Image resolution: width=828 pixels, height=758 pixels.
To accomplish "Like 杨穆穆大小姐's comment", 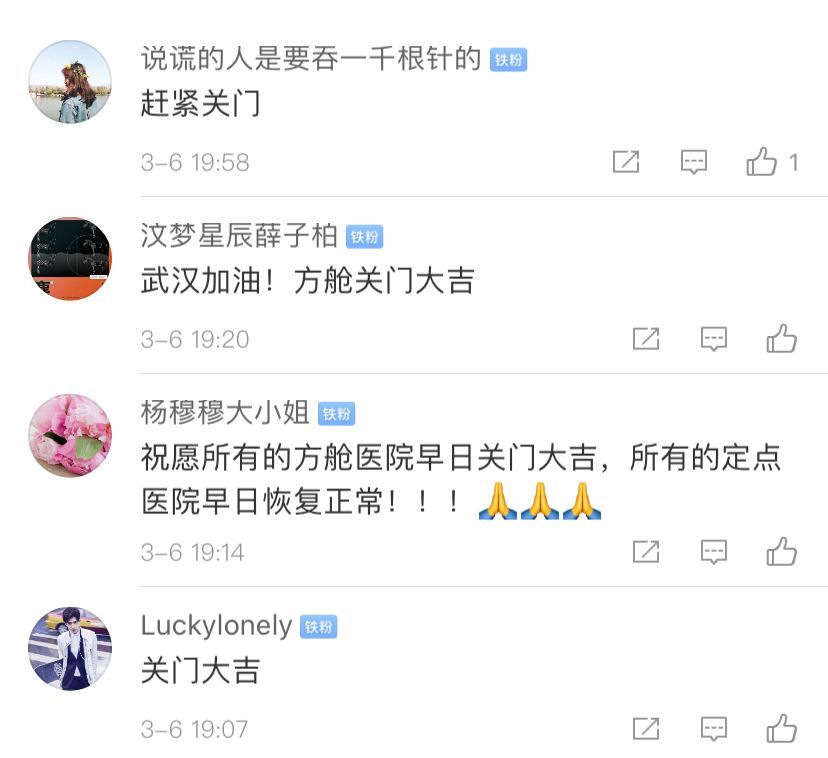I will 782,551.
